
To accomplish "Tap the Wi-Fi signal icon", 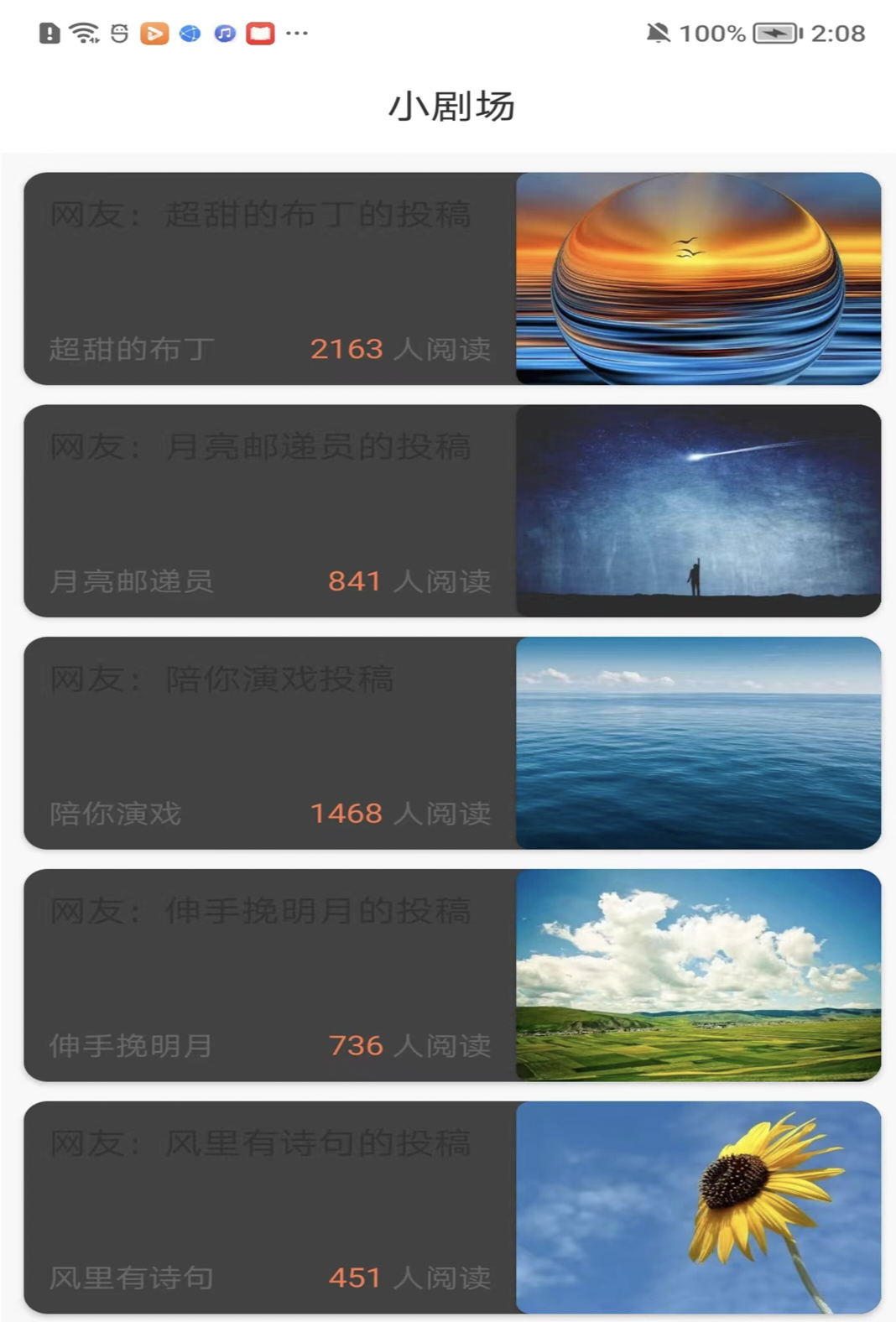I will (82, 31).
